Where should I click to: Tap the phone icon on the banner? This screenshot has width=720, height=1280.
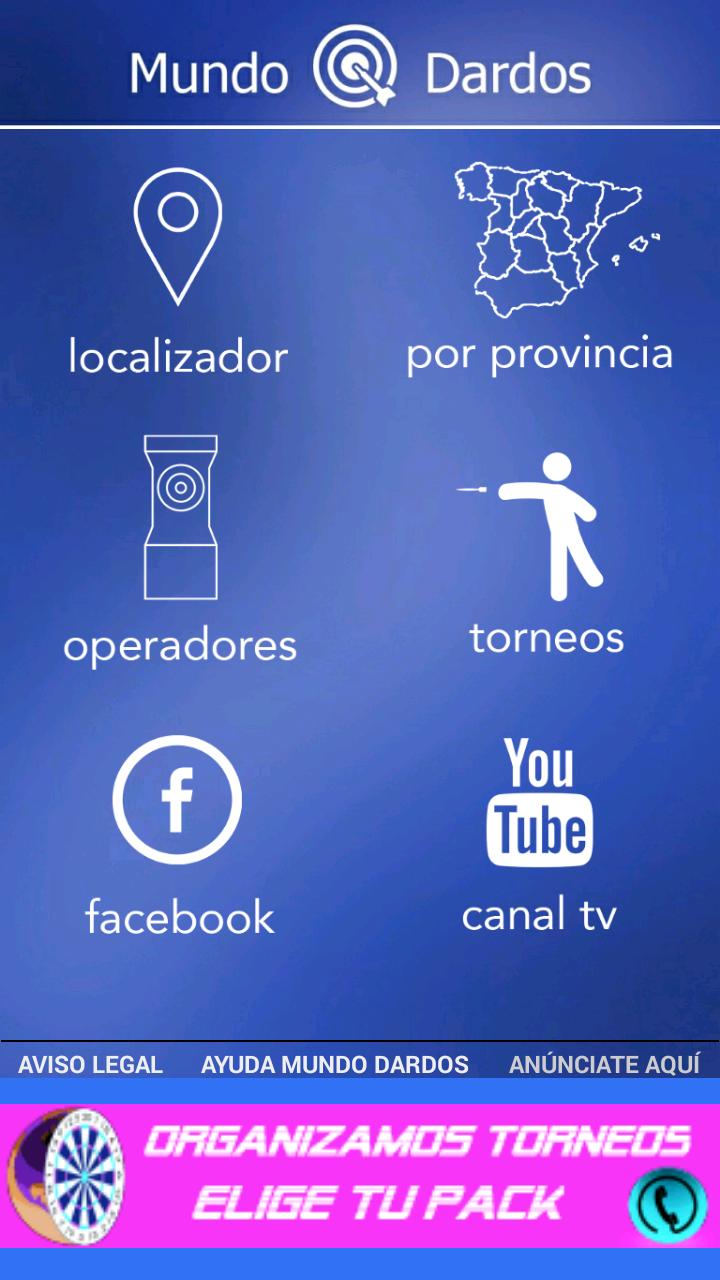pyautogui.click(x=663, y=1196)
